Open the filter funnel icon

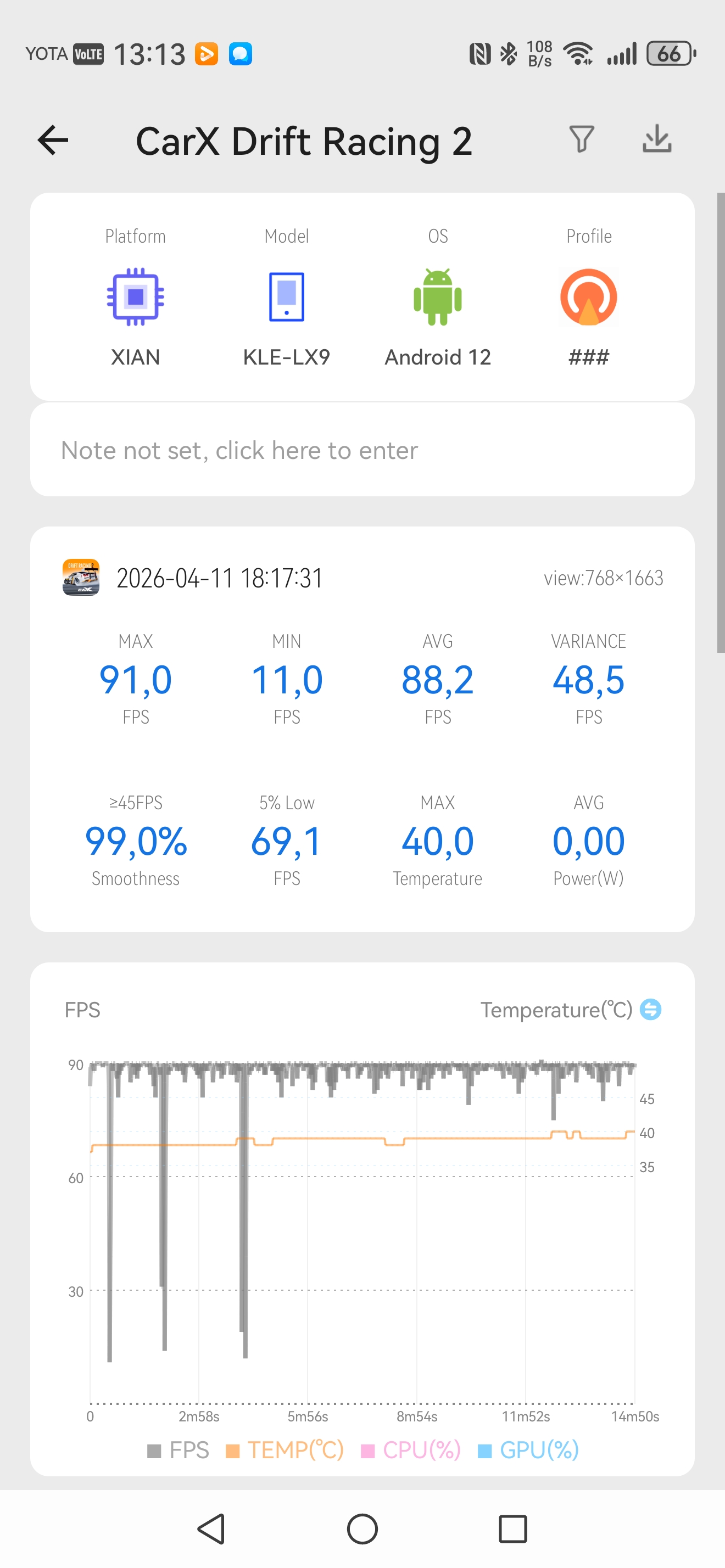click(581, 139)
